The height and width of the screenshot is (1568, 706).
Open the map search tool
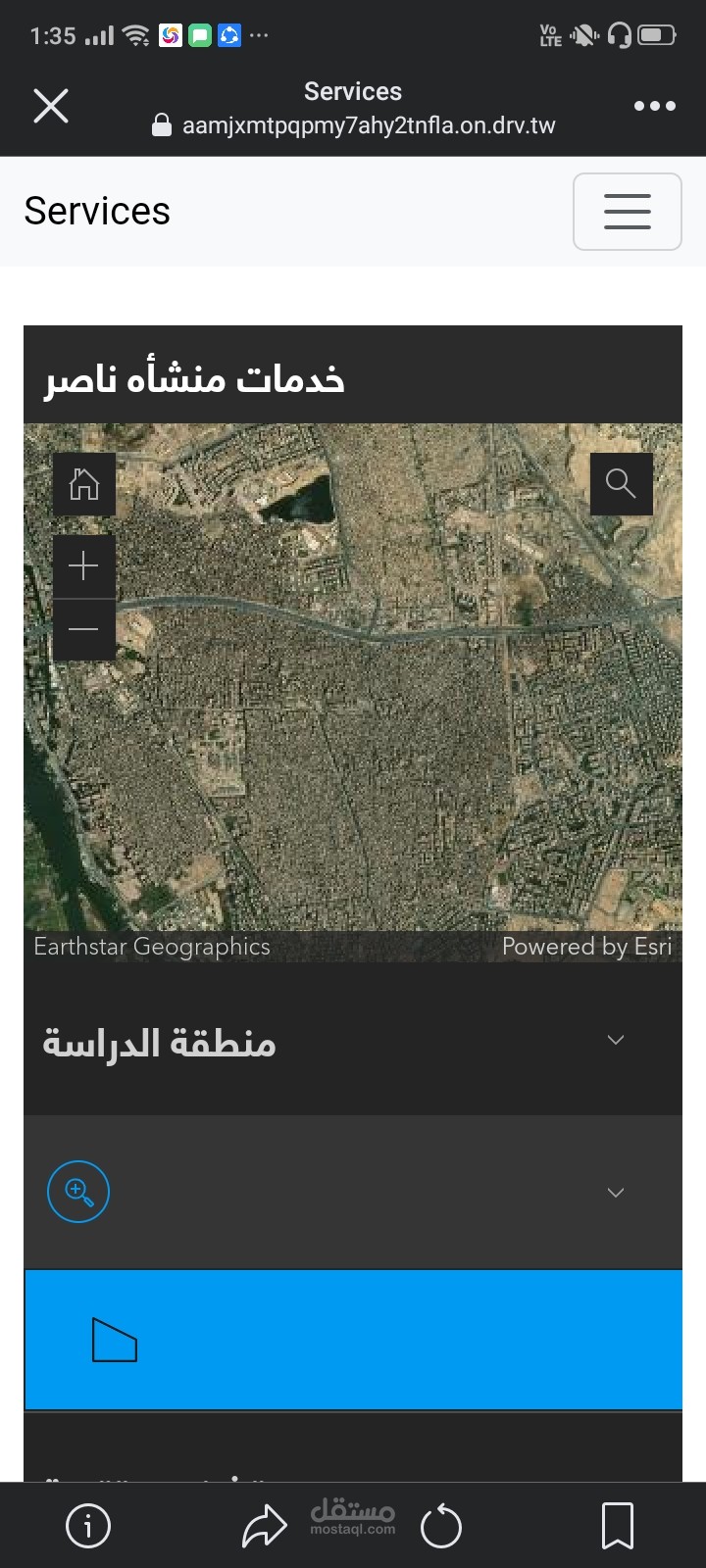621,483
